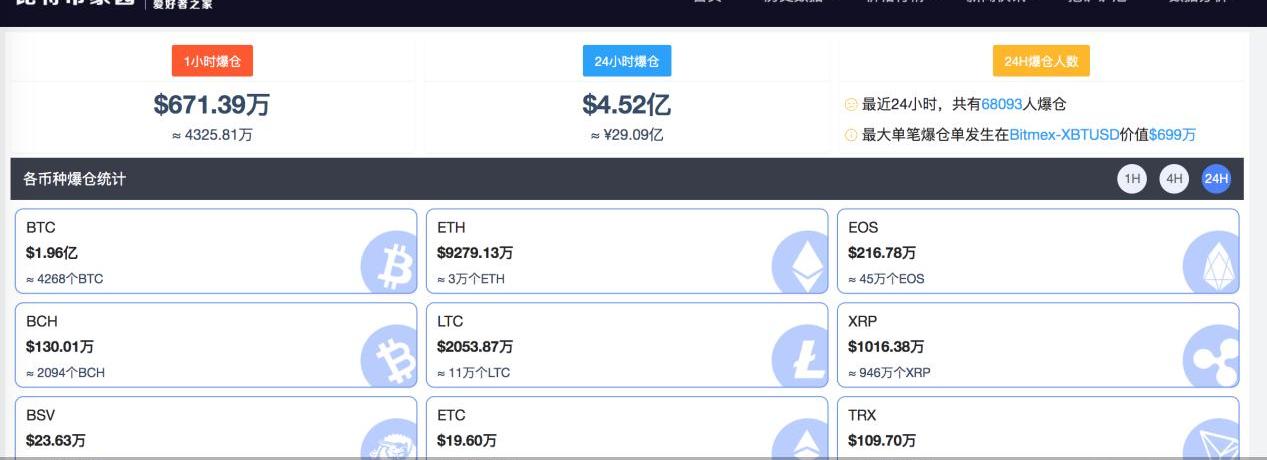Select the LTC liquidation card

(x=627, y=345)
